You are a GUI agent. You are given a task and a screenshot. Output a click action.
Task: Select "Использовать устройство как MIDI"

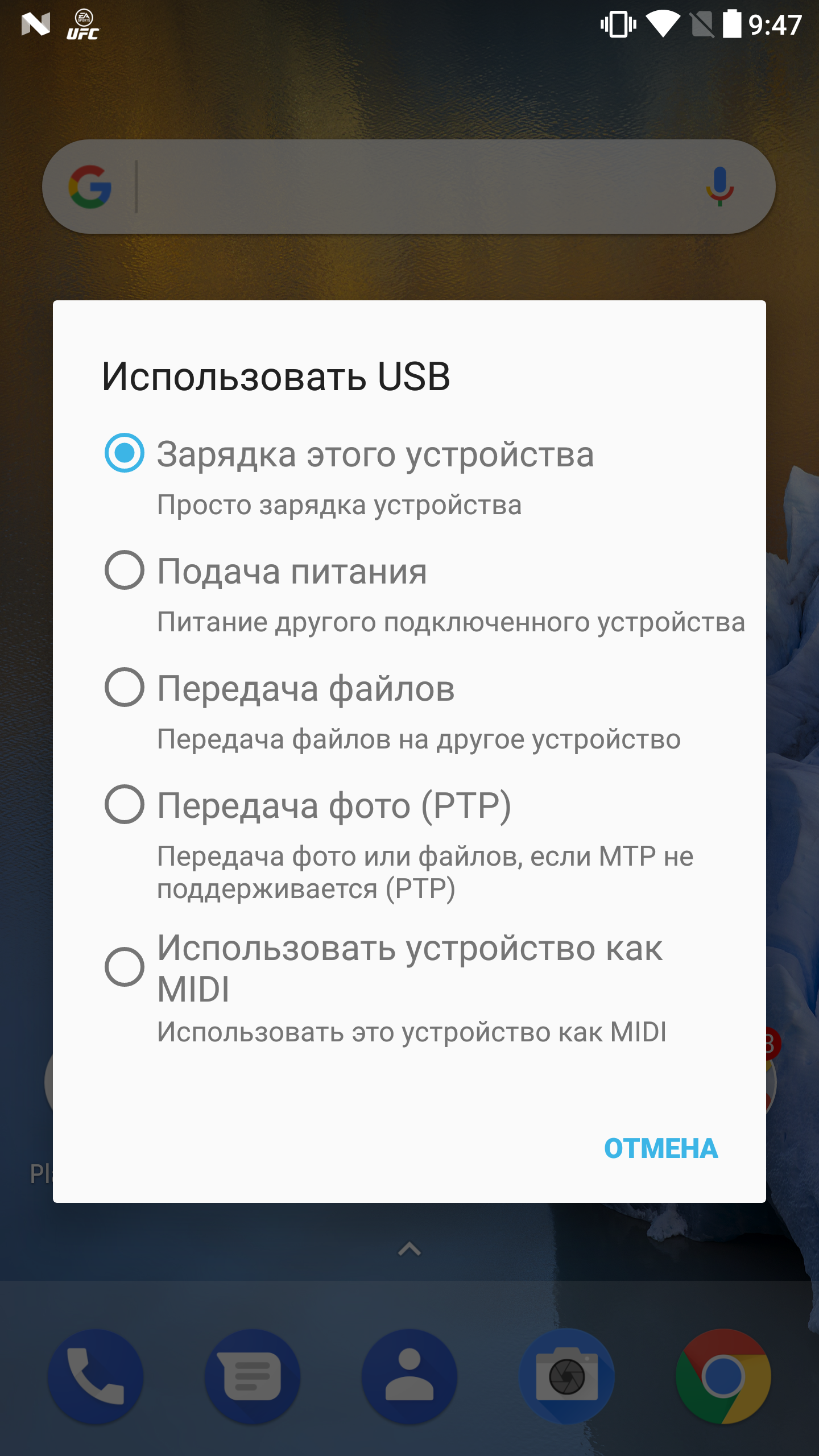tap(409, 987)
